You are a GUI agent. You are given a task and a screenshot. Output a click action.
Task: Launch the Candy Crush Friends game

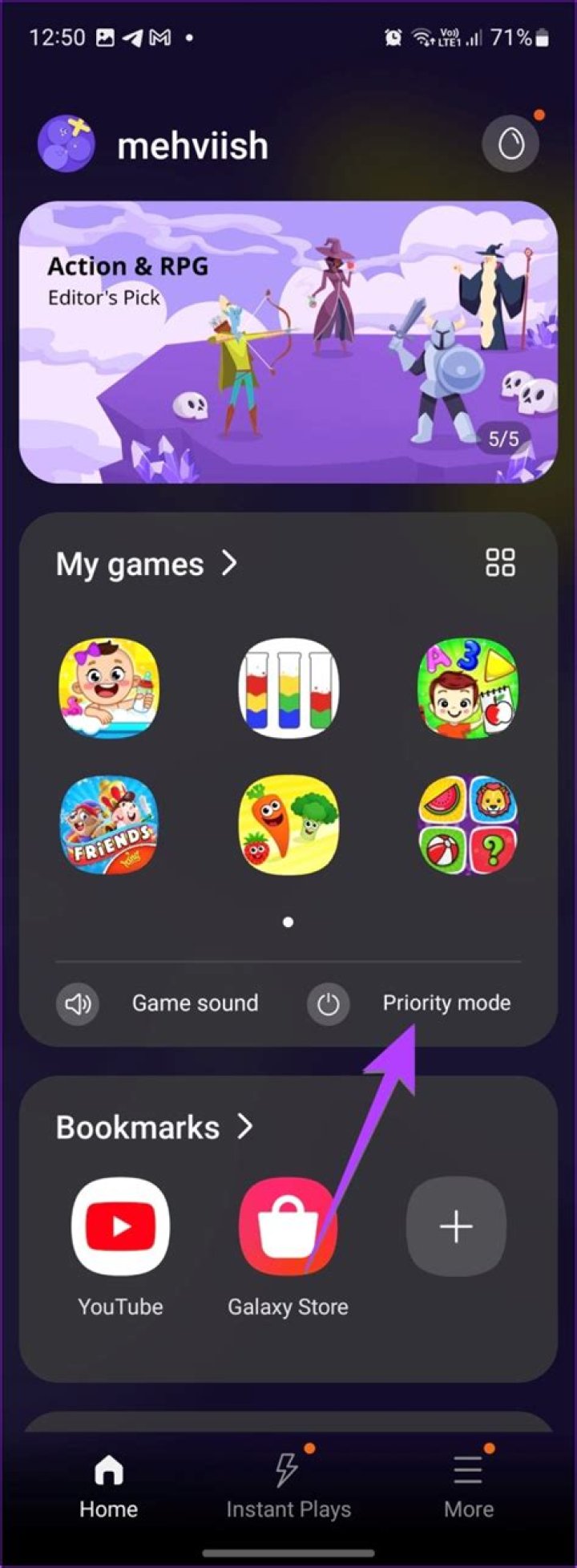coord(109,825)
